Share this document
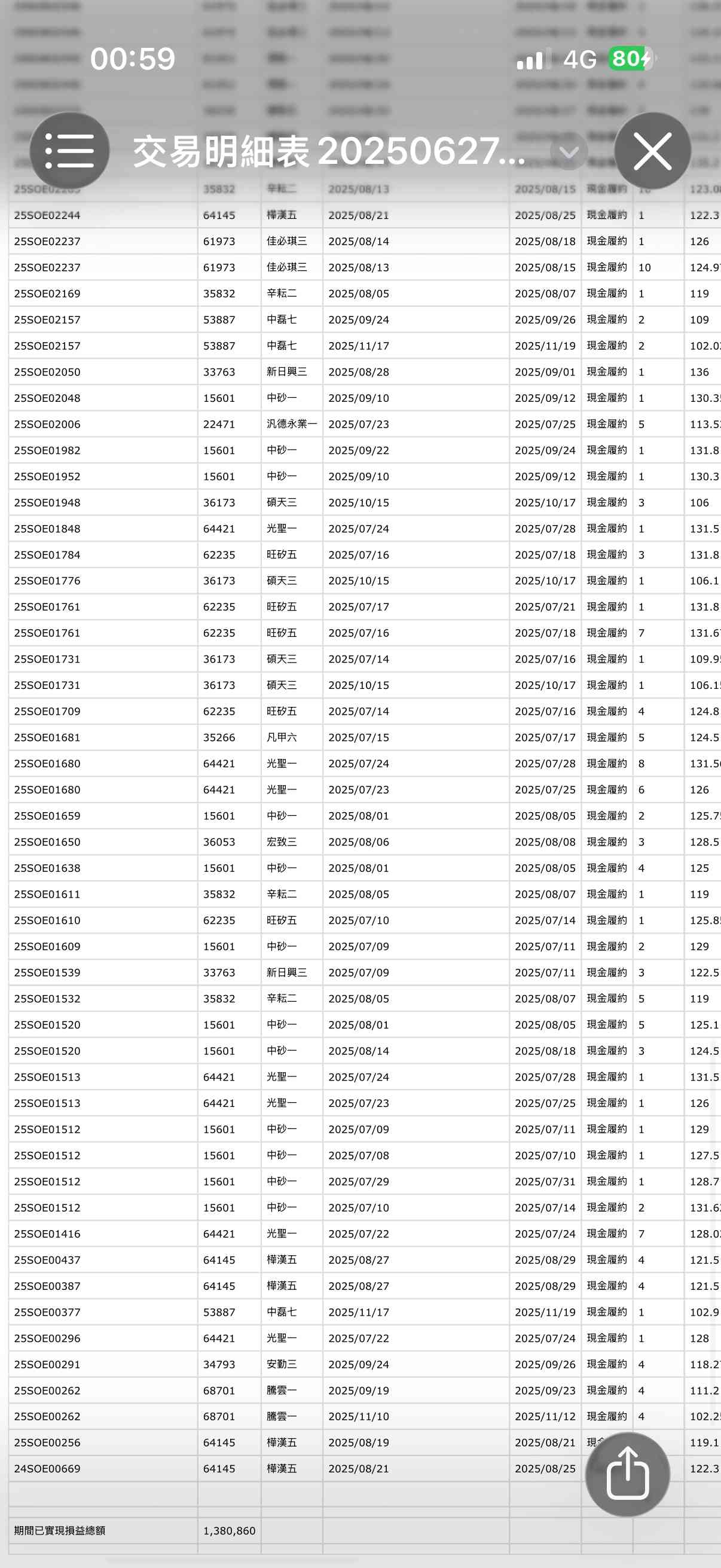 [x=627, y=1474]
